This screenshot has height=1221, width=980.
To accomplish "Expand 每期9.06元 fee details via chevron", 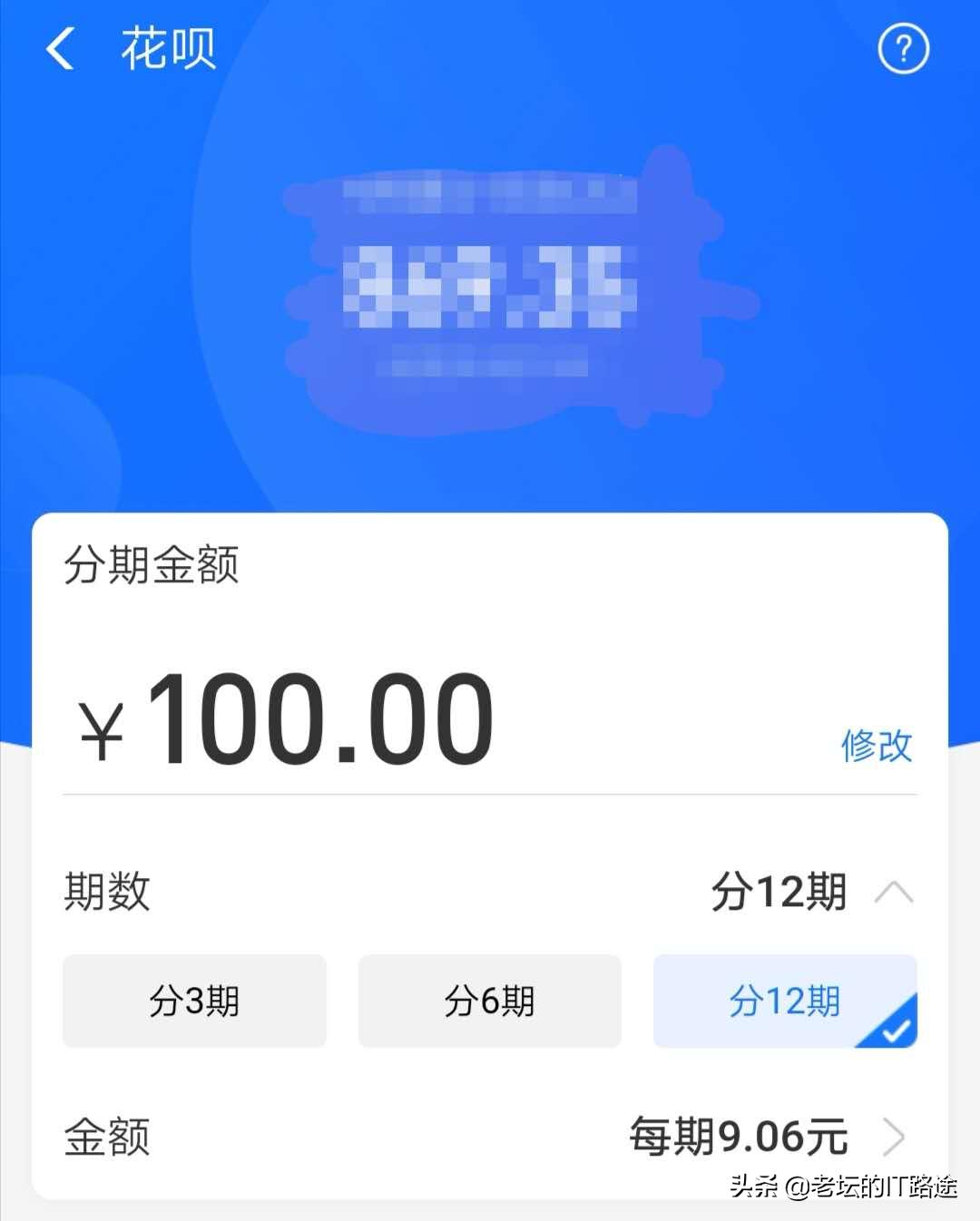I will pyautogui.click(x=897, y=1137).
